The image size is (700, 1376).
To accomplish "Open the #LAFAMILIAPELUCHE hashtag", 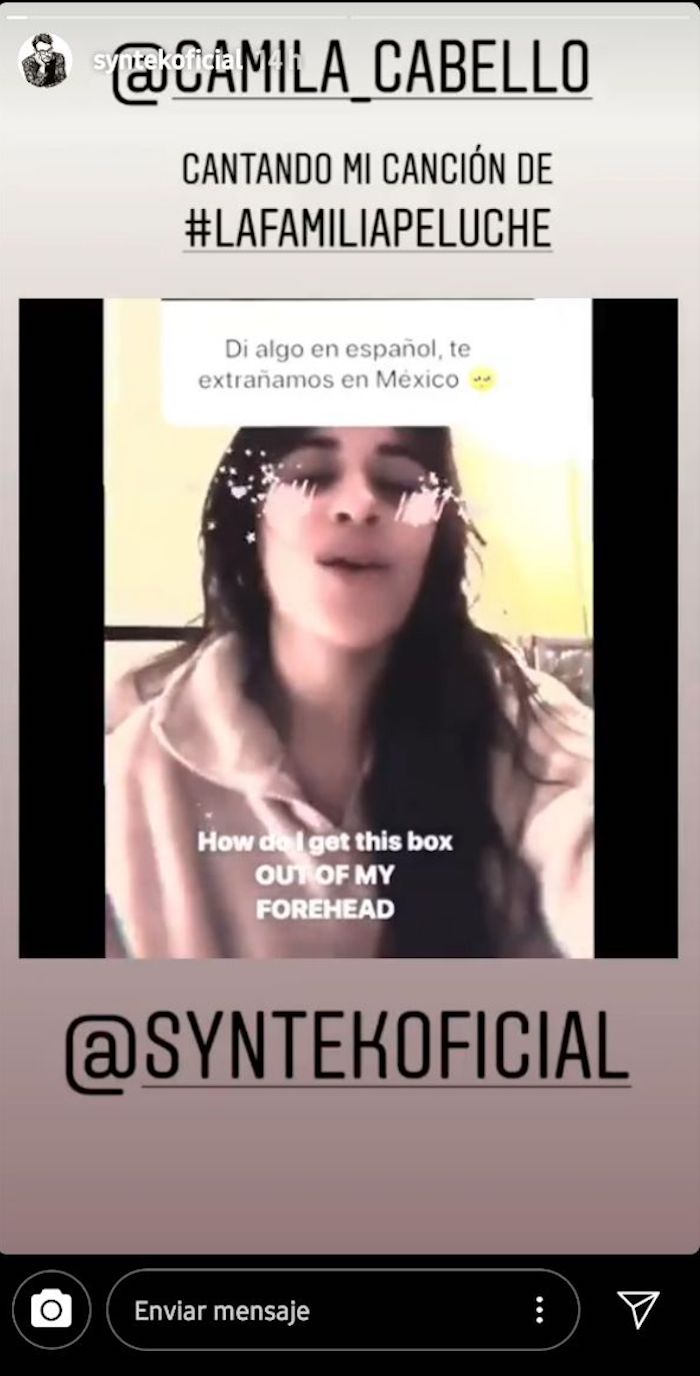I will [x=367, y=227].
